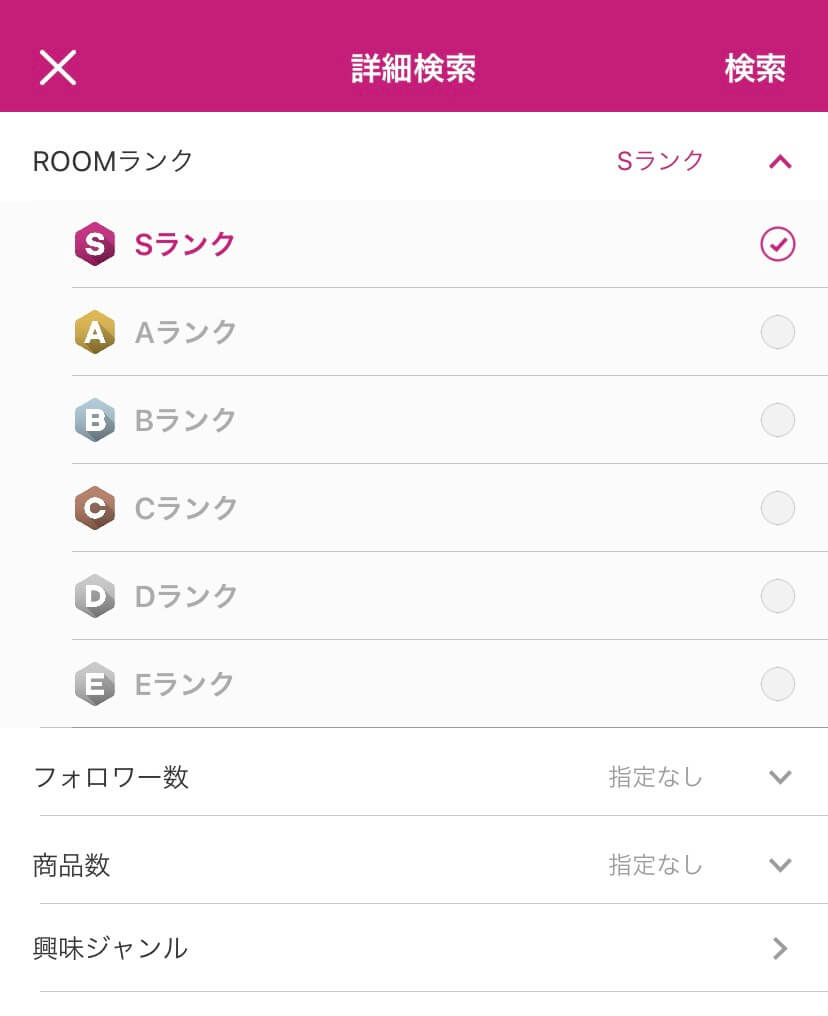Pick the Cランク option
Viewport: 828px width, 1016px height.
click(777, 508)
